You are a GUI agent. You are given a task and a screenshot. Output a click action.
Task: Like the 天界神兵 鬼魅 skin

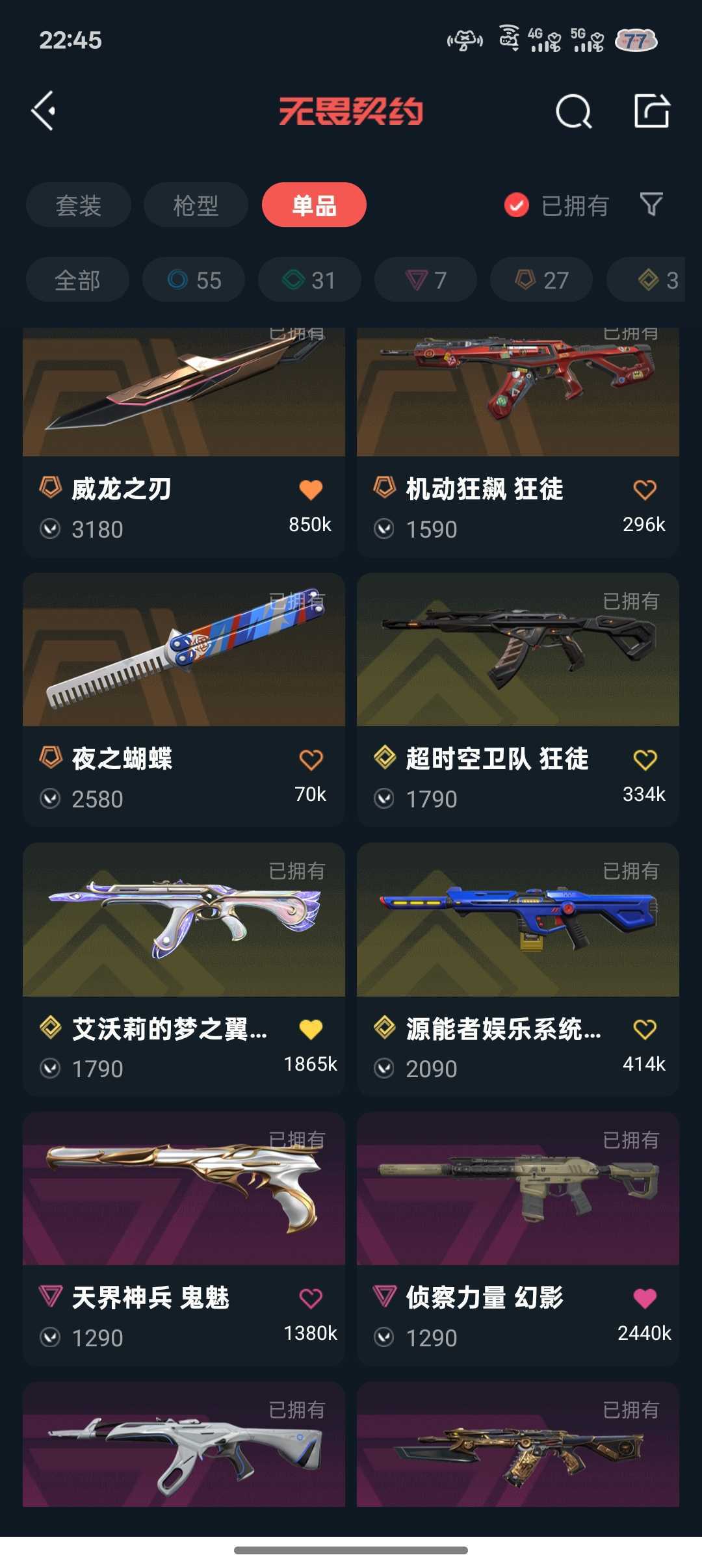(311, 1298)
